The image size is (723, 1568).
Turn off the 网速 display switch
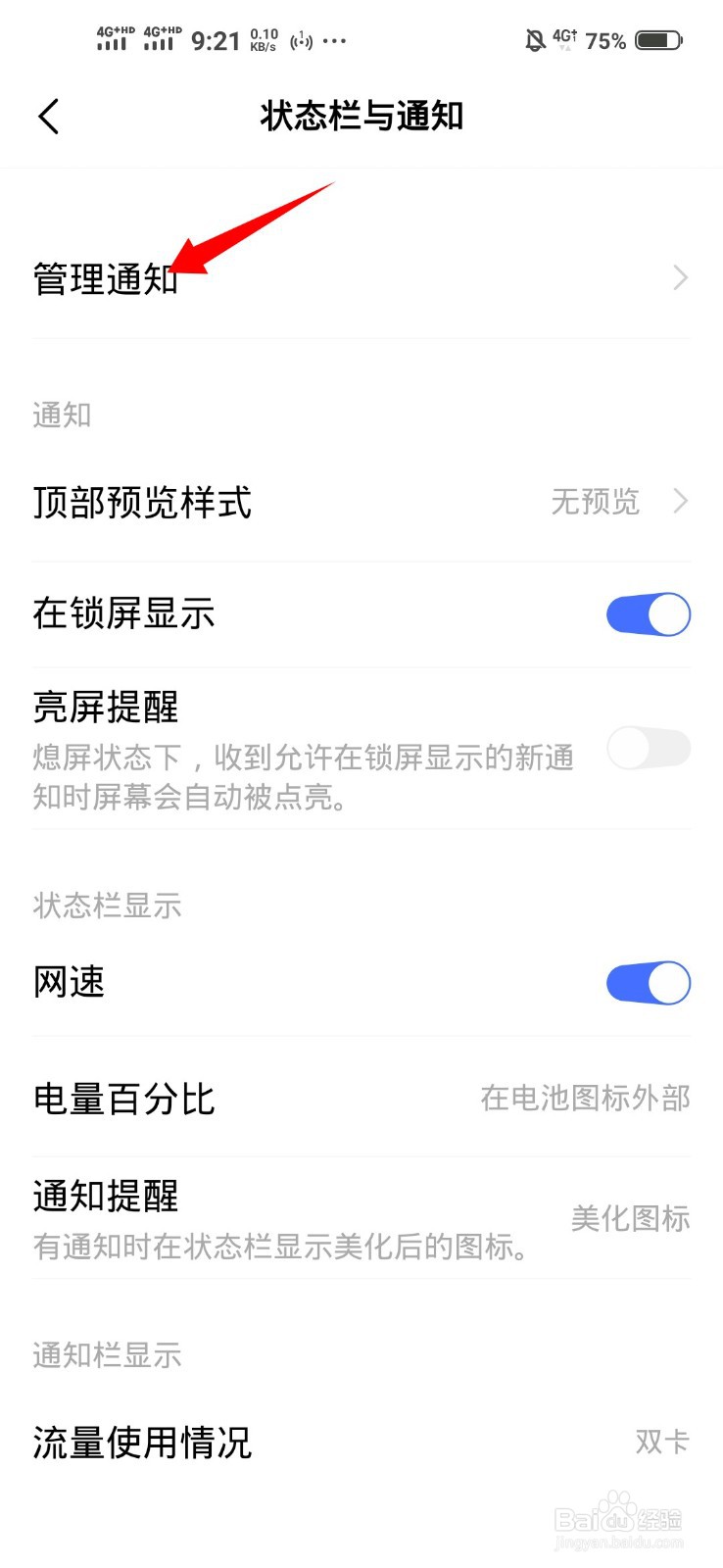(x=648, y=983)
